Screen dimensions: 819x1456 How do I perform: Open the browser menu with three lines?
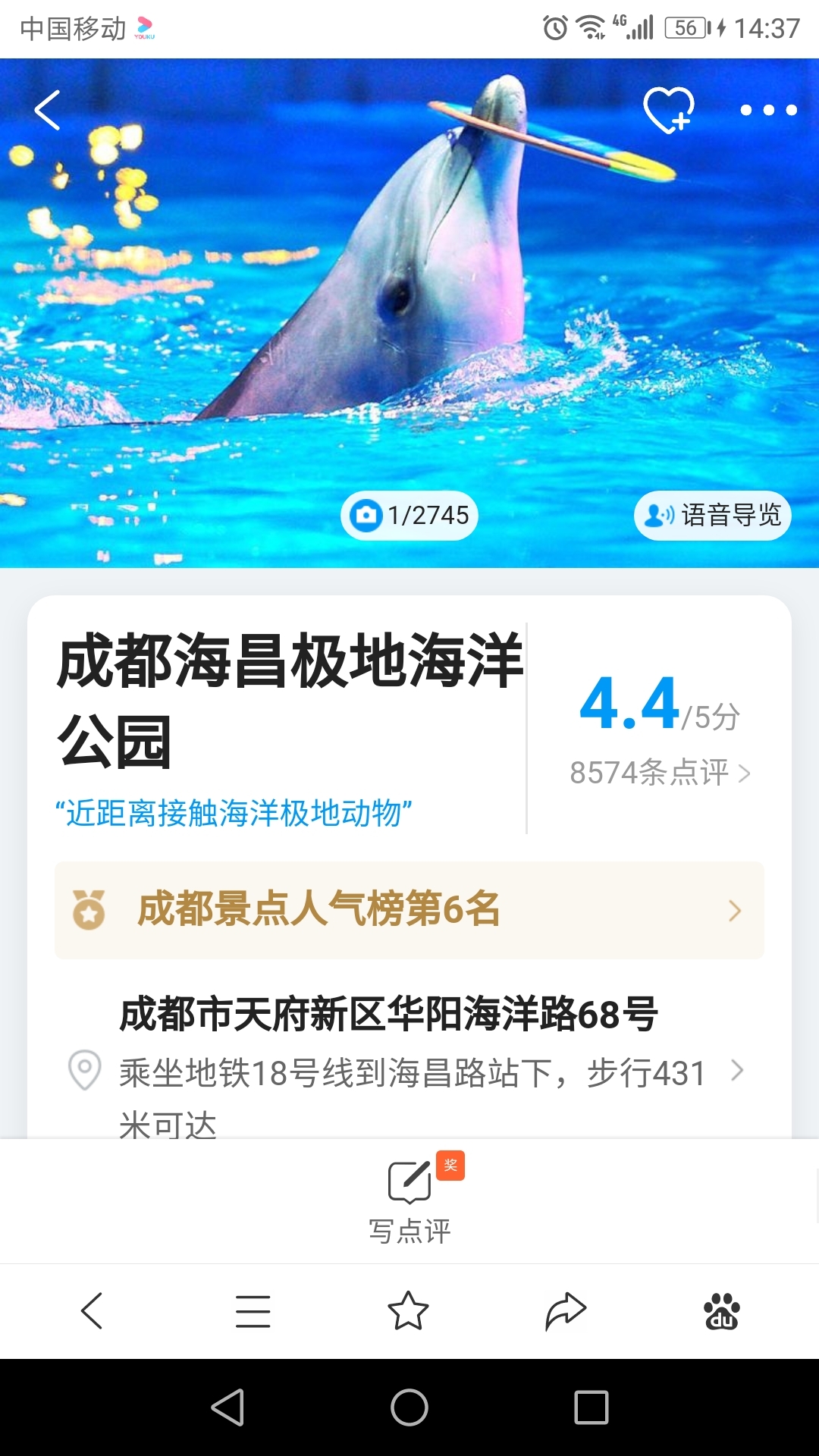[x=253, y=1310]
